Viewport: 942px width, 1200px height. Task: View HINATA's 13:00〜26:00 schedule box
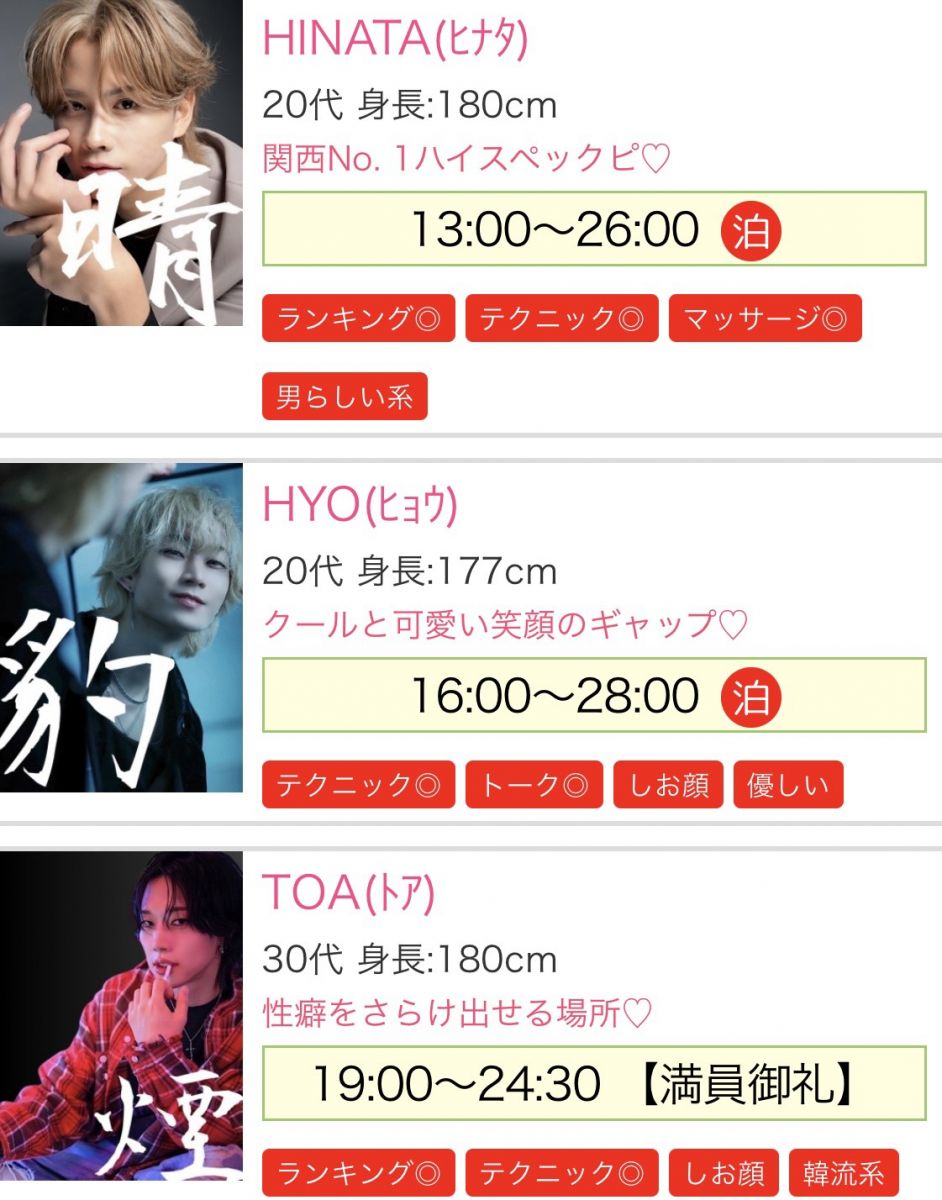[x=594, y=230]
